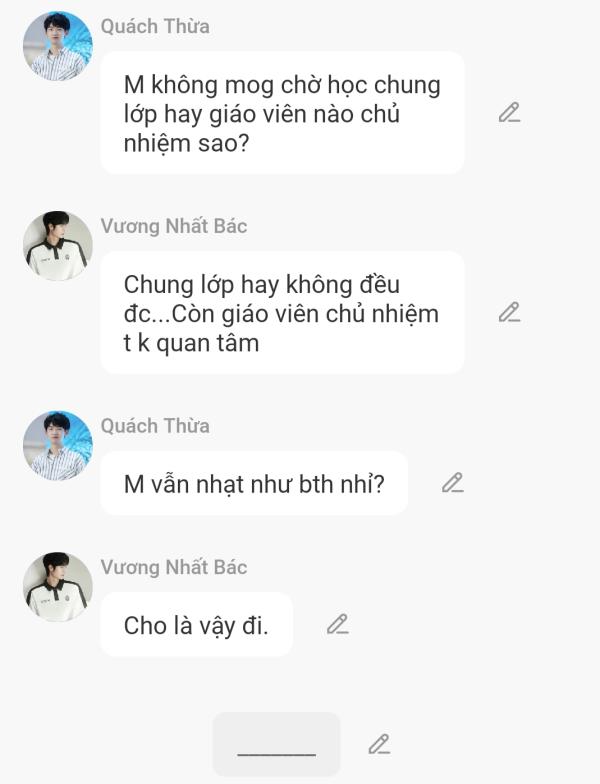600x784 pixels.
Task: Edit the message "M vẫn nhạt như bth nhỉ?"
Action: [x=453, y=483]
